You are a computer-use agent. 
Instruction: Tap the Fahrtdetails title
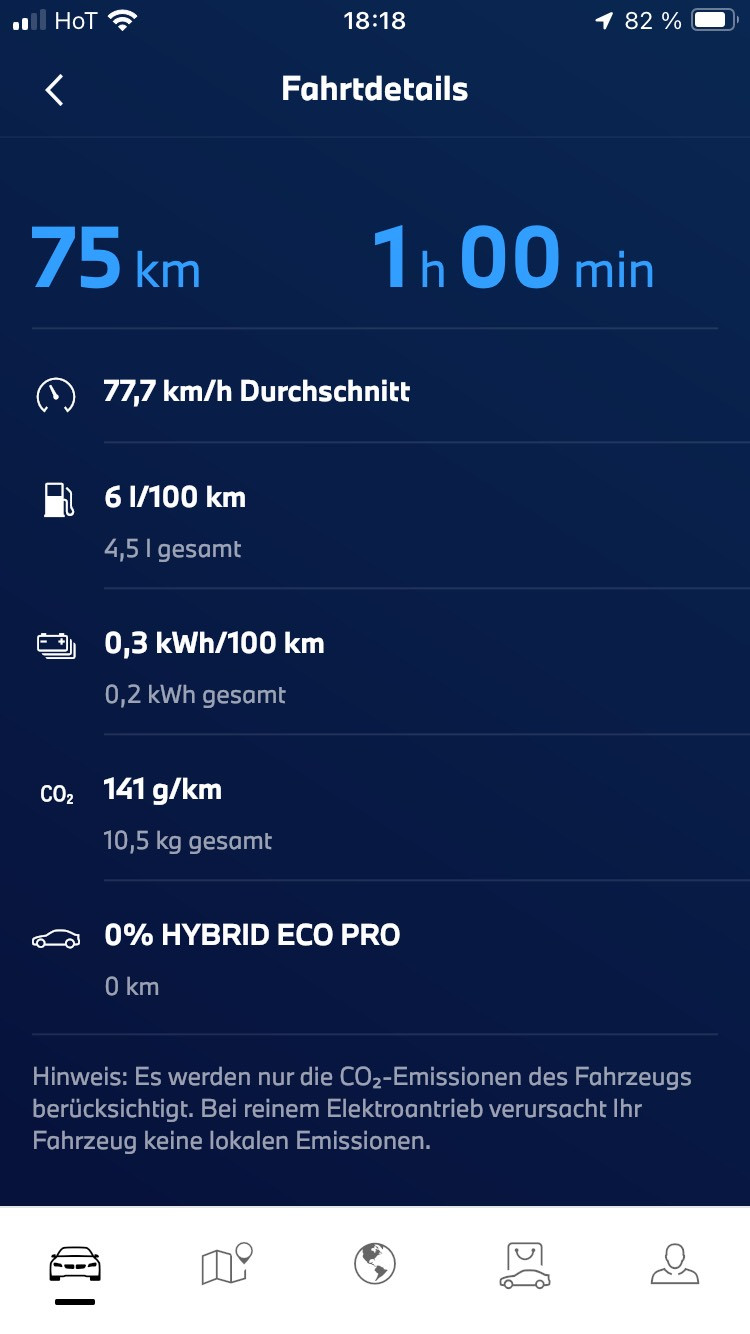point(375,89)
